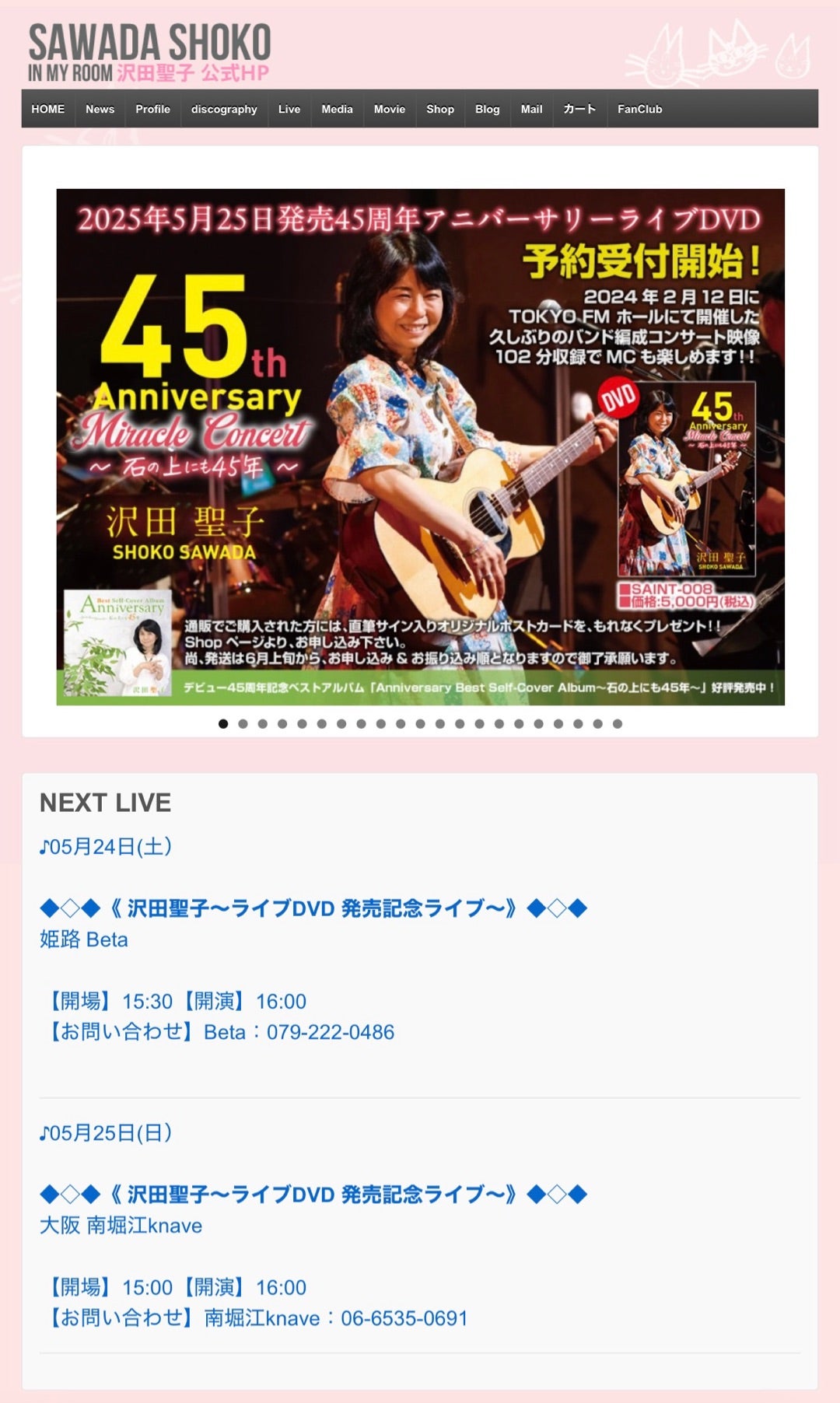
Task: Open the Media navigation link
Action: 336,110
